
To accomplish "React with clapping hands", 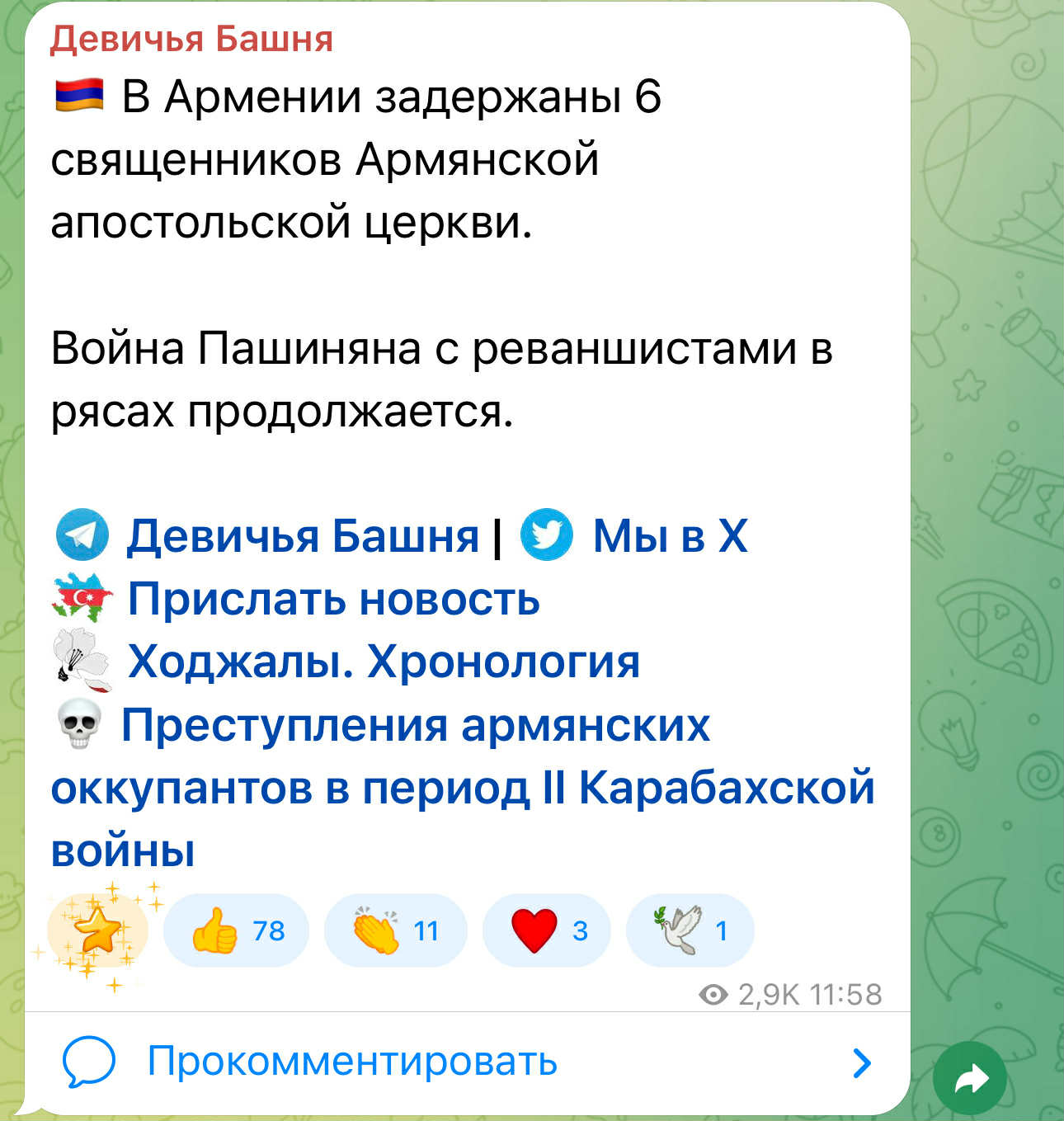I will click(395, 930).
